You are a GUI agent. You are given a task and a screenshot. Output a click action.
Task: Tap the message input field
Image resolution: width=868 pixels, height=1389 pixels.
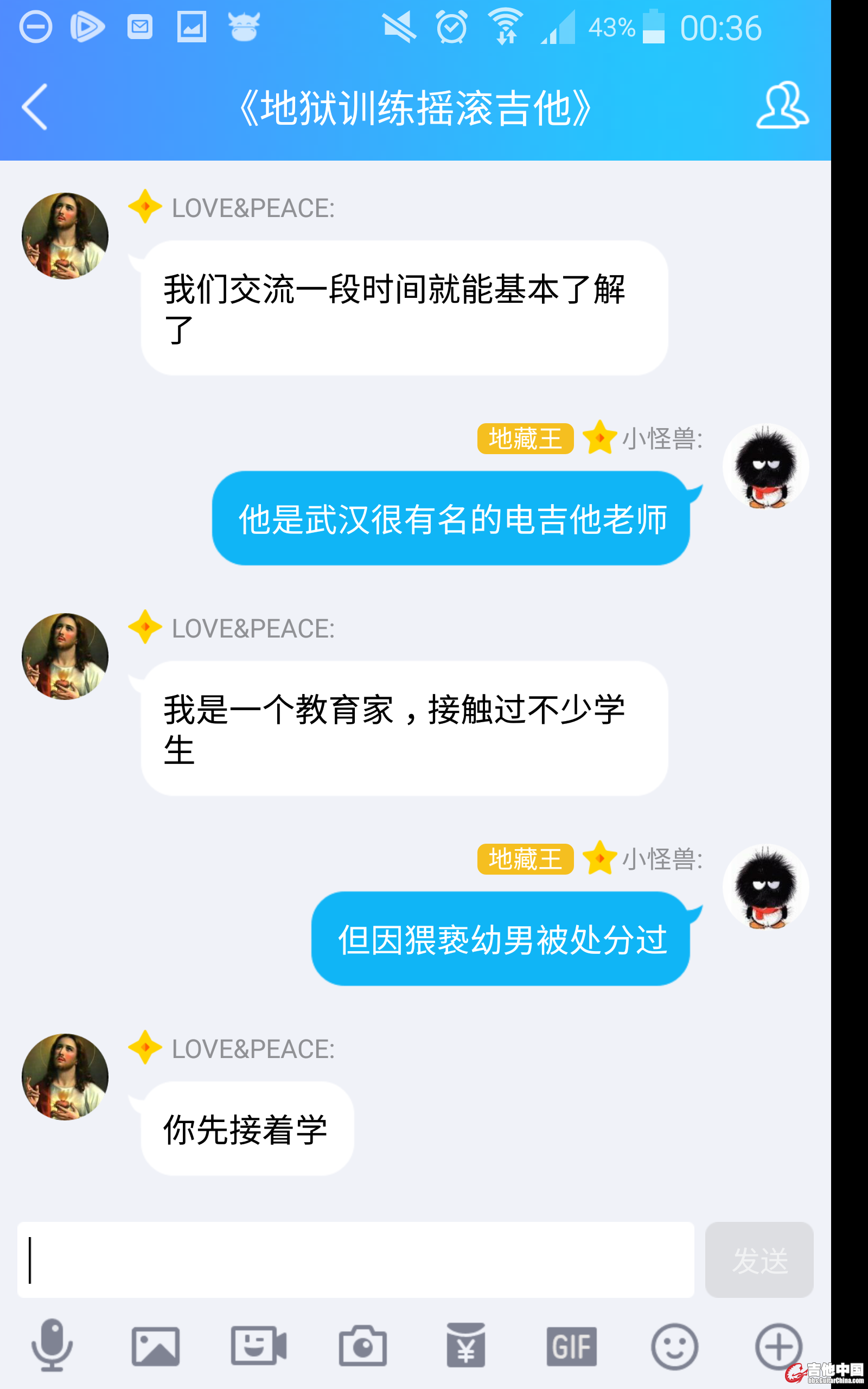tap(356, 1259)
